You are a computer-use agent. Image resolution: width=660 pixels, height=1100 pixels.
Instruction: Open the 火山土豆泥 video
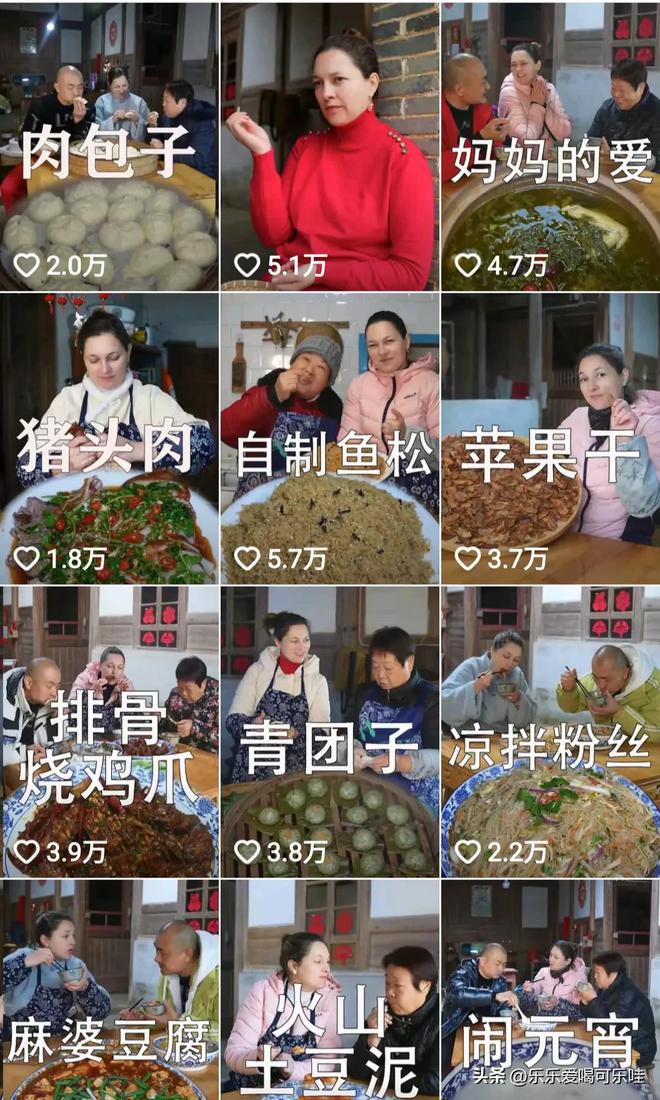click(x=329, y=990)
